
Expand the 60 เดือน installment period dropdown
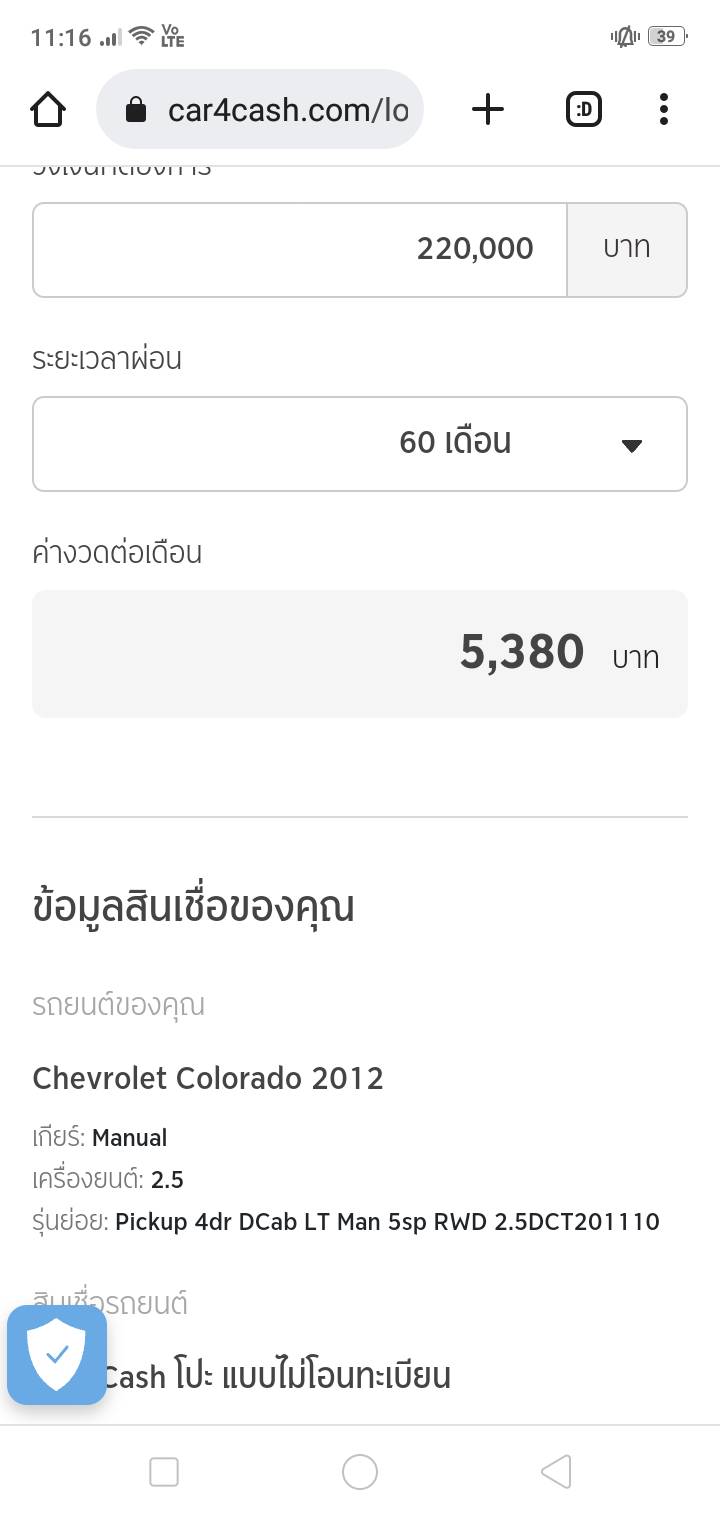[x=360, y=443]
